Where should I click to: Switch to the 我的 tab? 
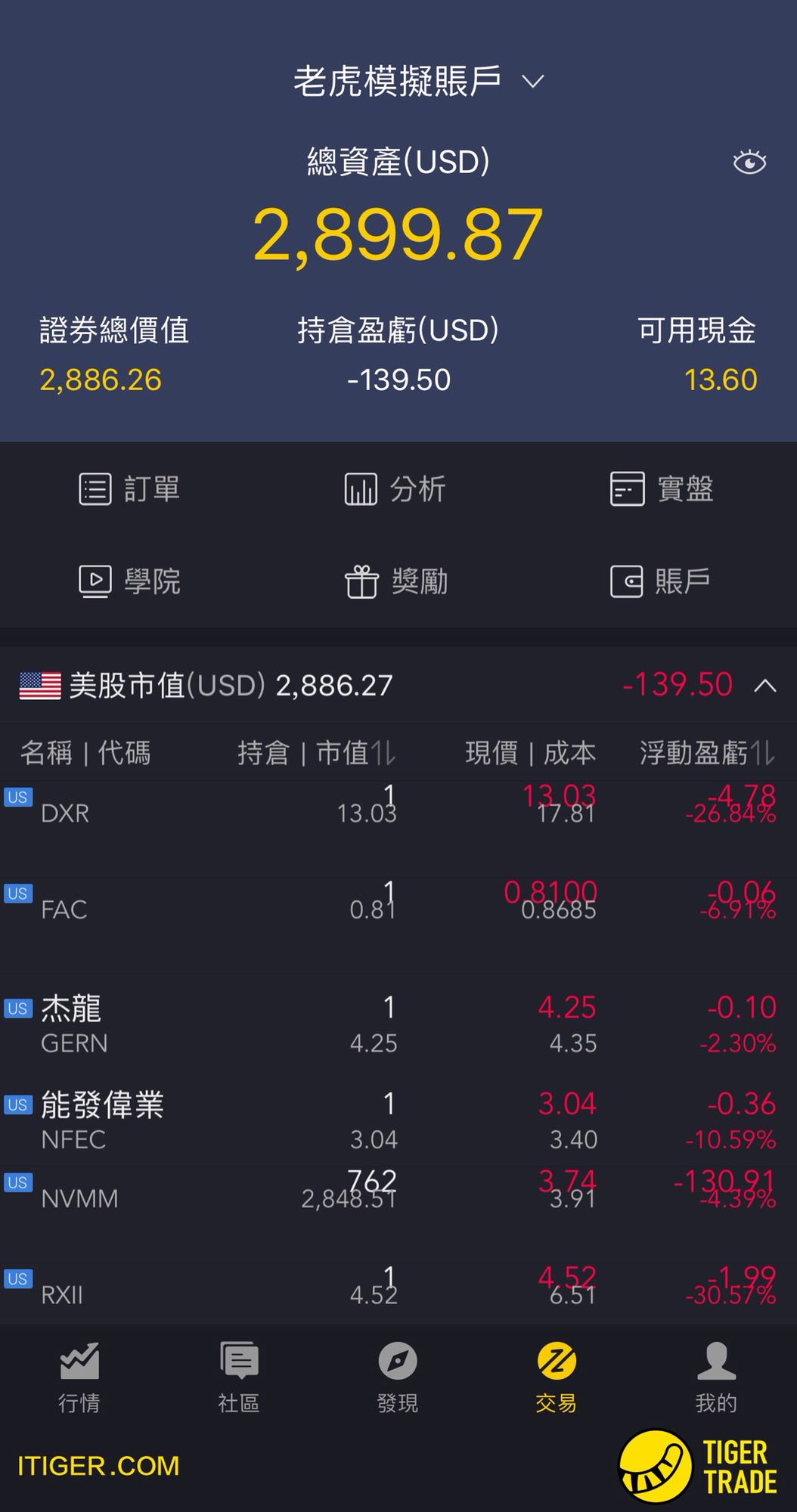coord(716,1377)
